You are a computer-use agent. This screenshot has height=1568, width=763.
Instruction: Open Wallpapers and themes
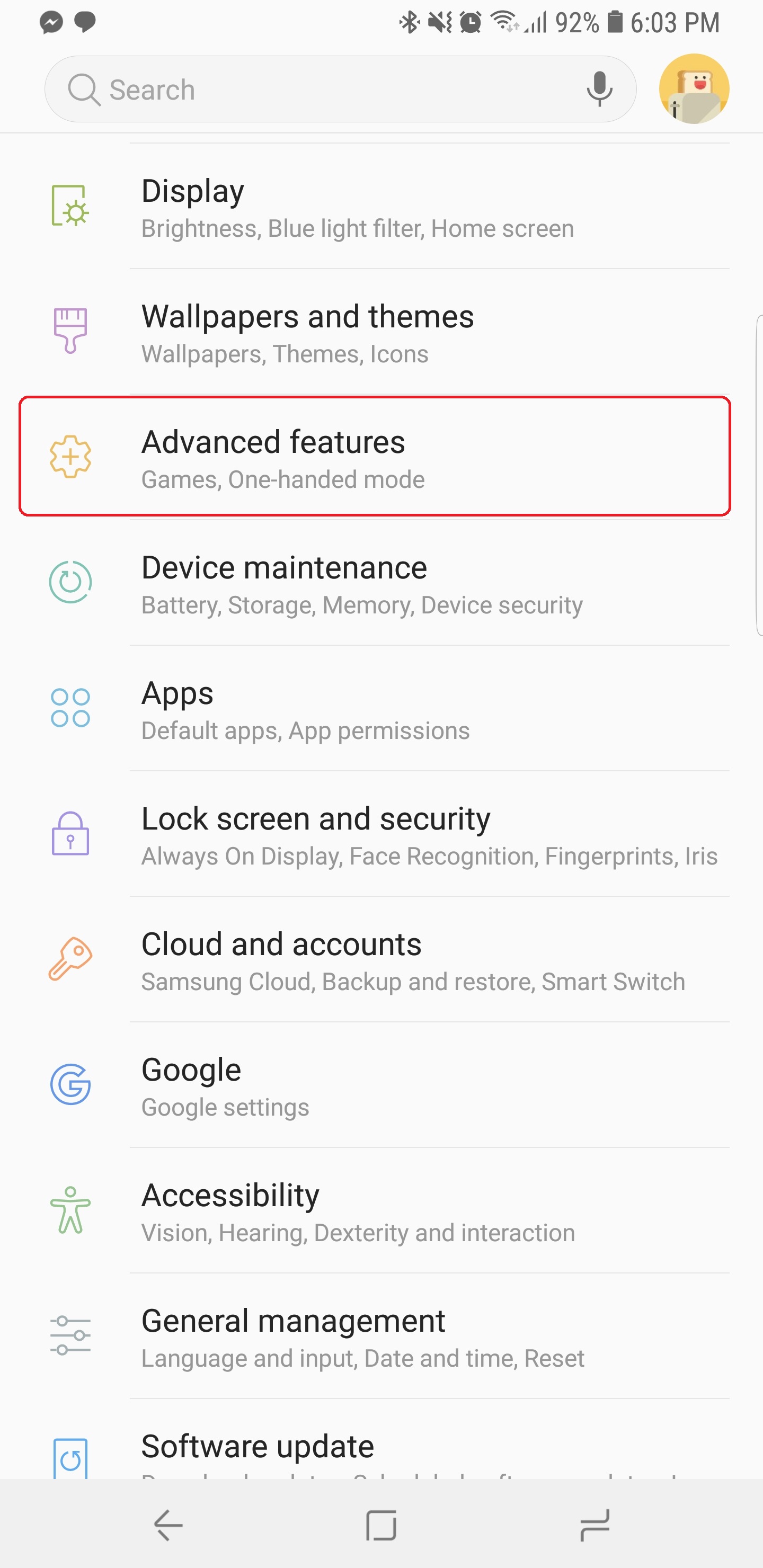tap(381, 332)
